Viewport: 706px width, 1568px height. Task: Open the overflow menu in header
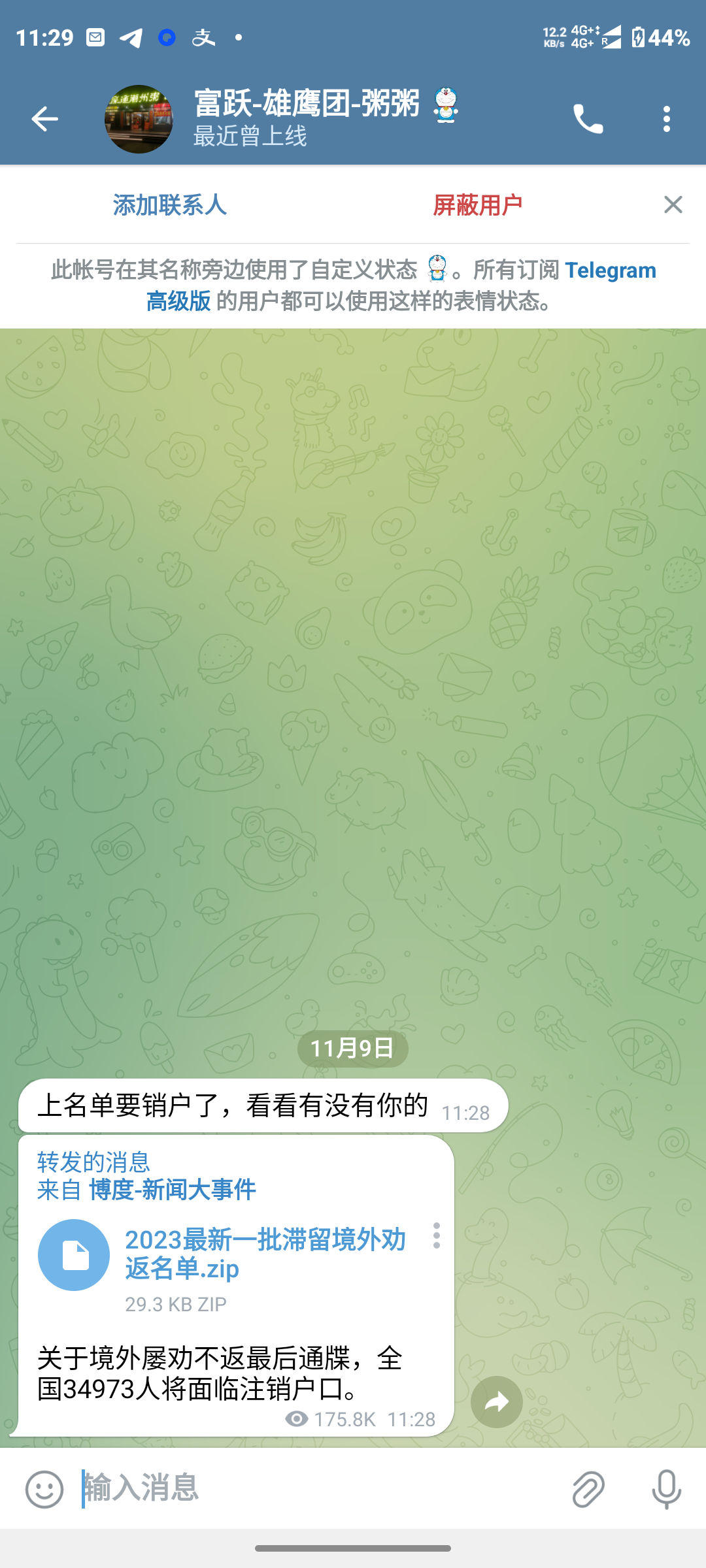coord(666,119)
